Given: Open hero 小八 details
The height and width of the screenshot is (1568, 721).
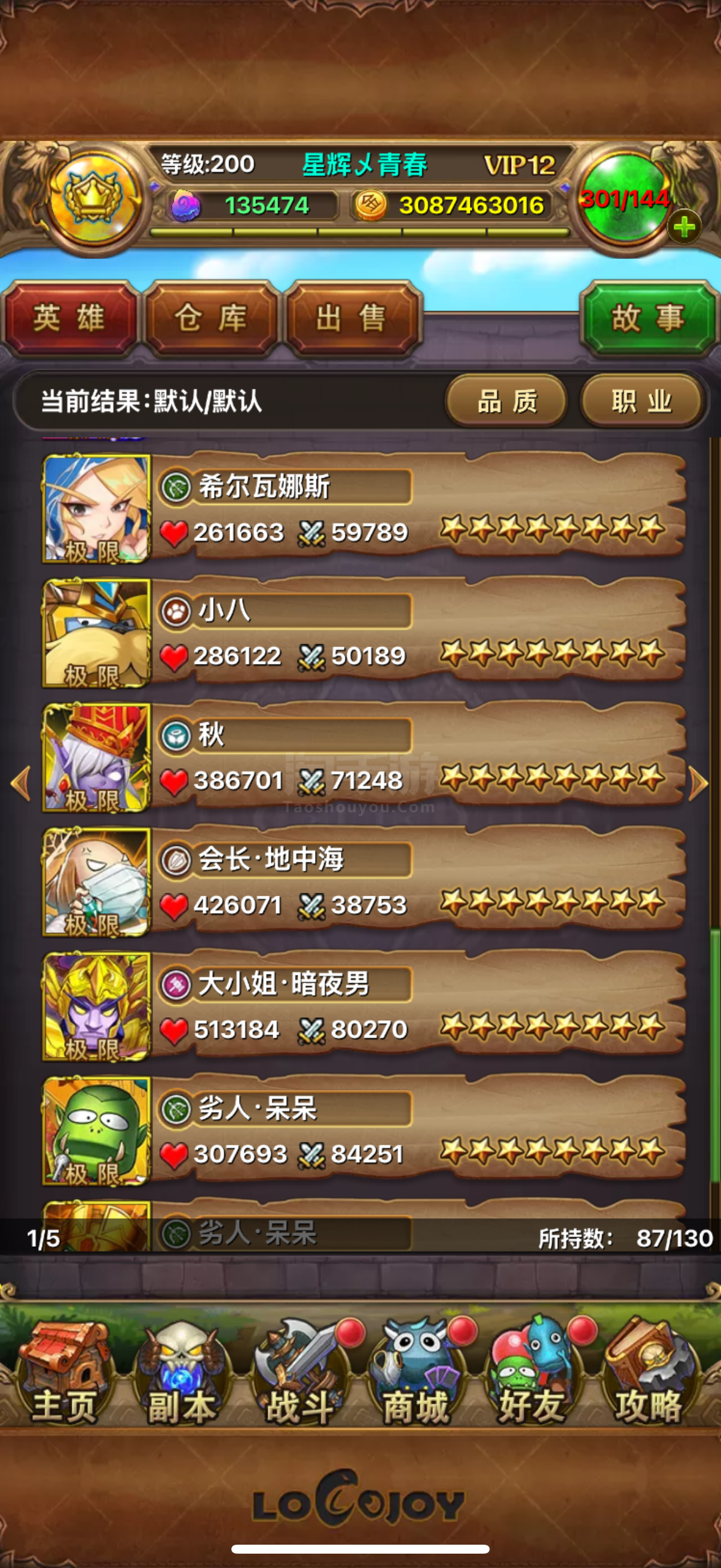Looking at the screenshot, I should coord(363,633).
